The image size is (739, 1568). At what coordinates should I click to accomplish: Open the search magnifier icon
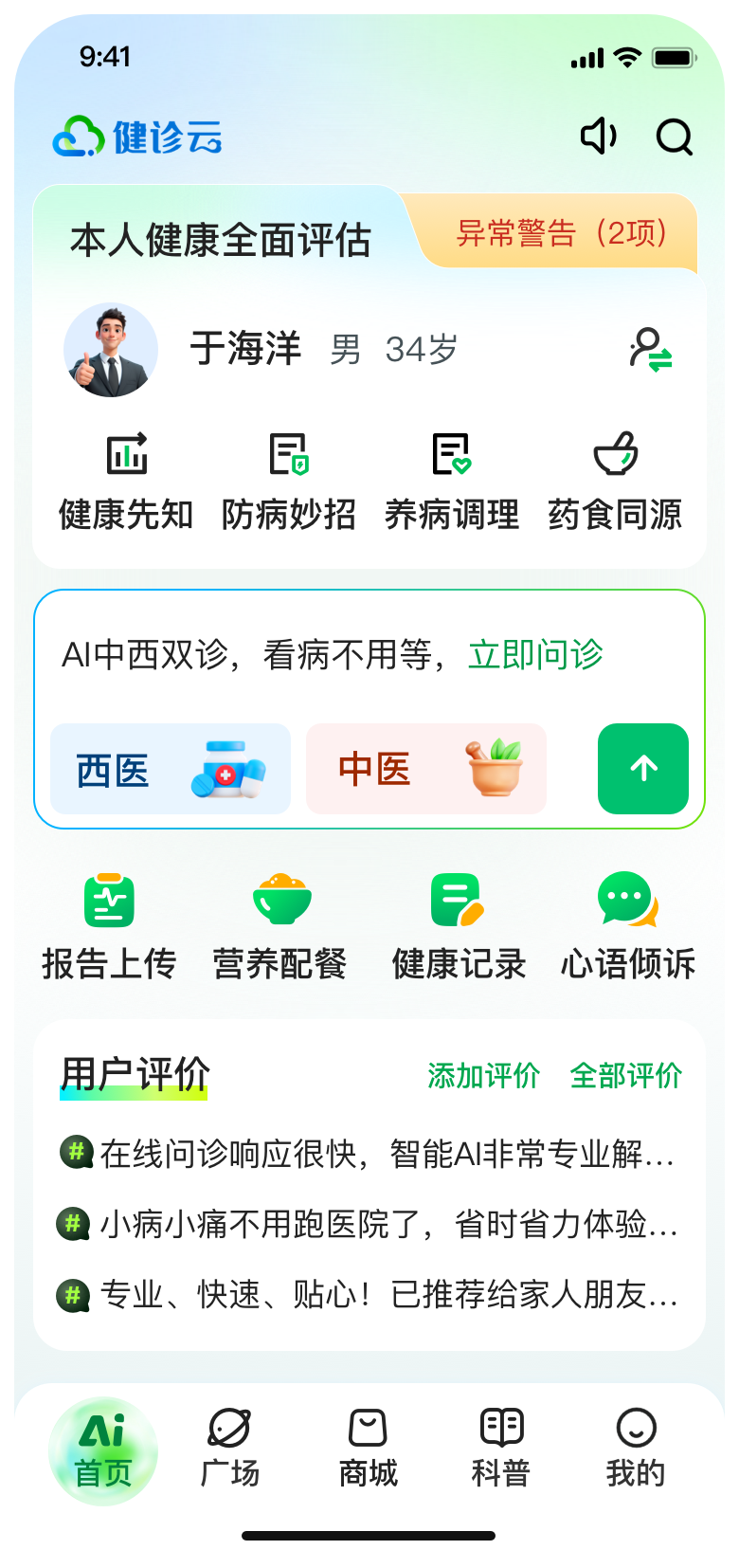coord(675,137)
